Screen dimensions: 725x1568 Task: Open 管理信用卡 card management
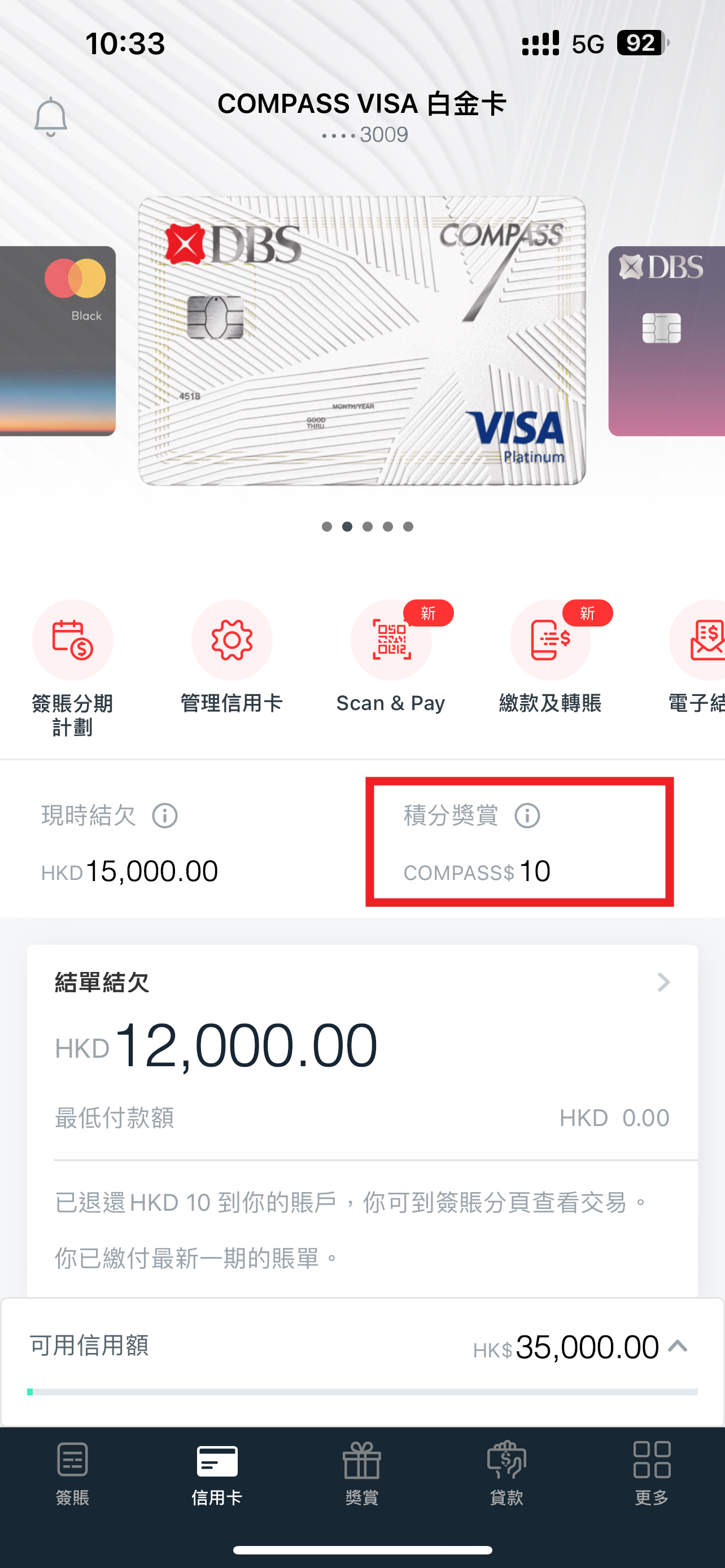(232, 640)
